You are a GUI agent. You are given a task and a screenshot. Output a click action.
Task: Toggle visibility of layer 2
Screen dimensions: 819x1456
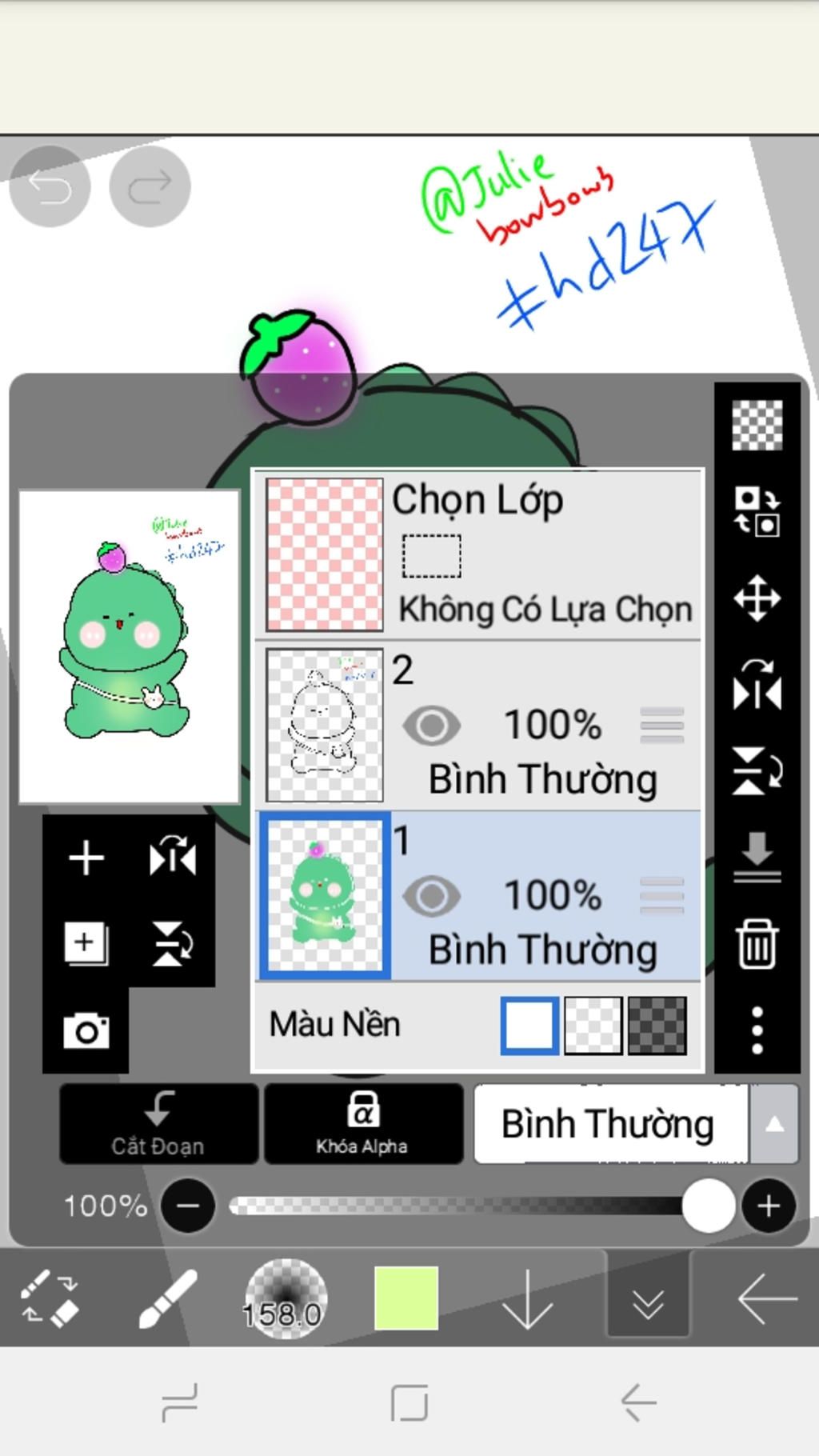[432, 726]
